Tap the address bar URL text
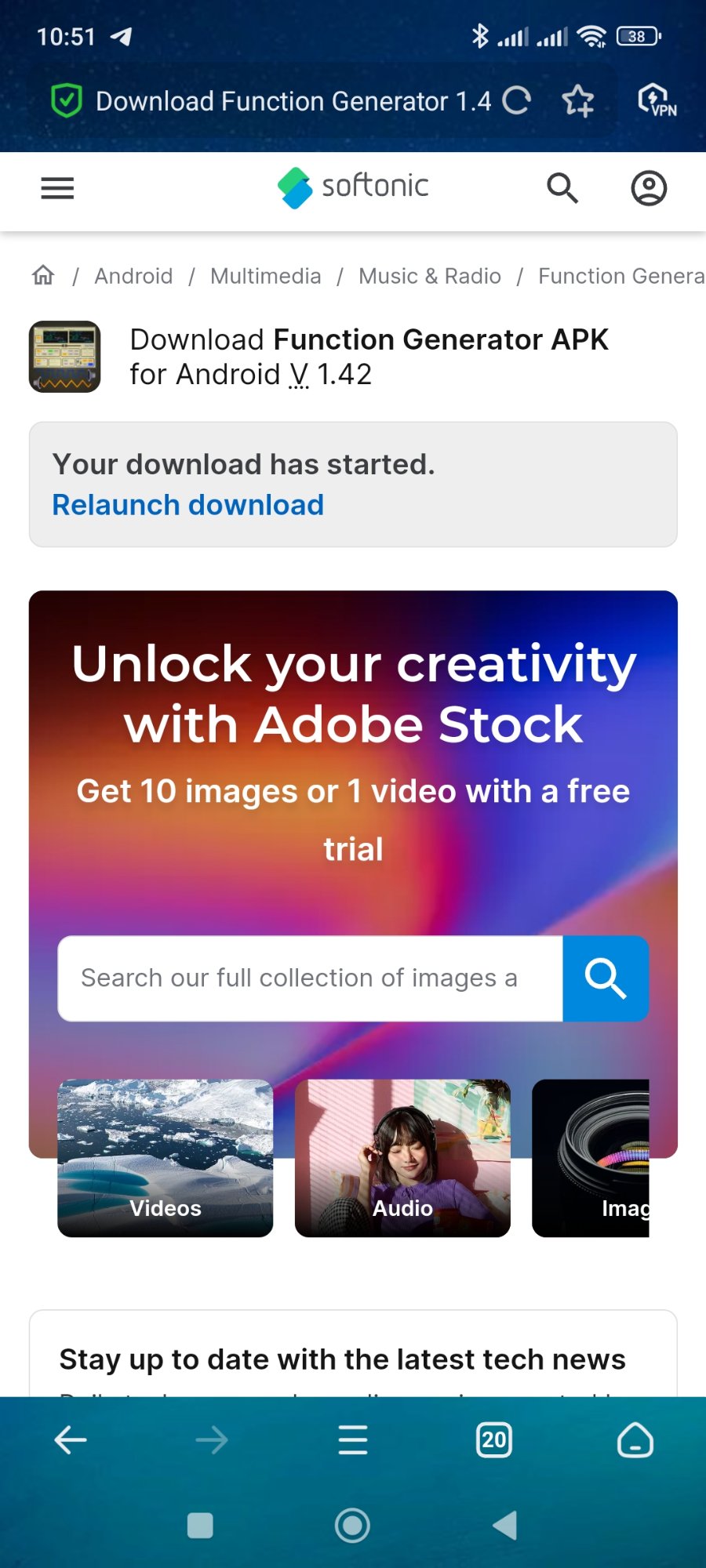The height and width of the screenshot is (1568, 706). [x=293, y=101]
